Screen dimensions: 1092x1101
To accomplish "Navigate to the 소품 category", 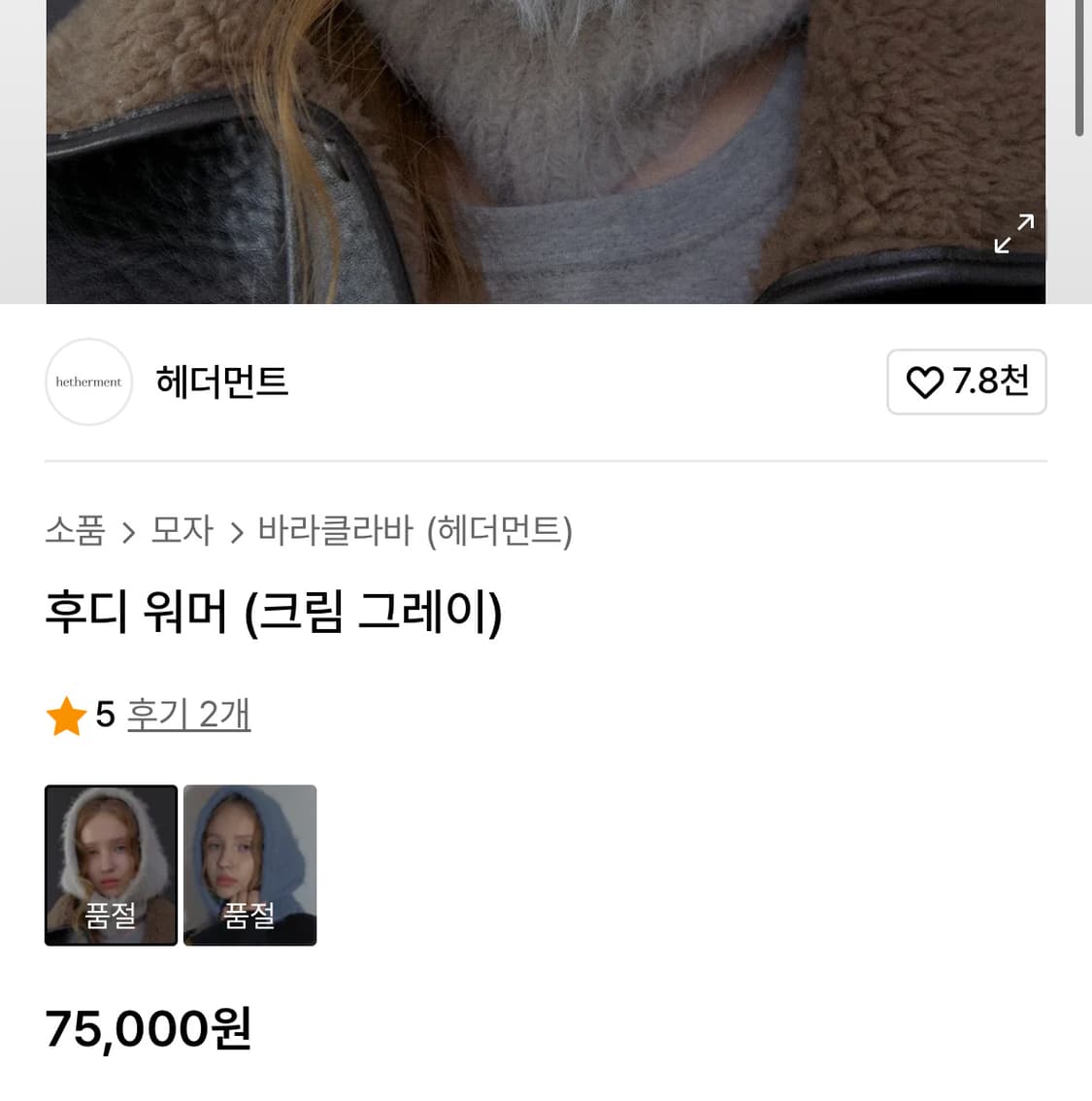I will click(74, 531).
